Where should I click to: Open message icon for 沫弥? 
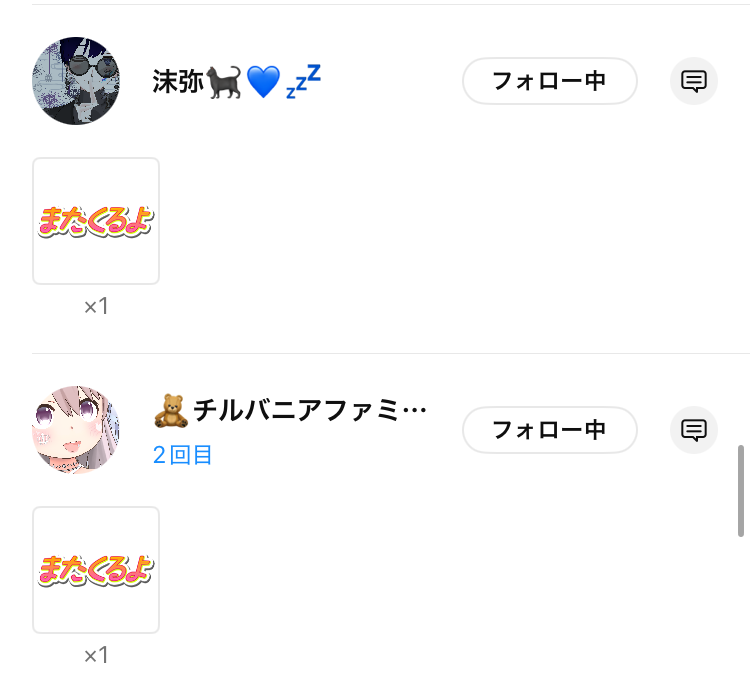click(693, 81)
